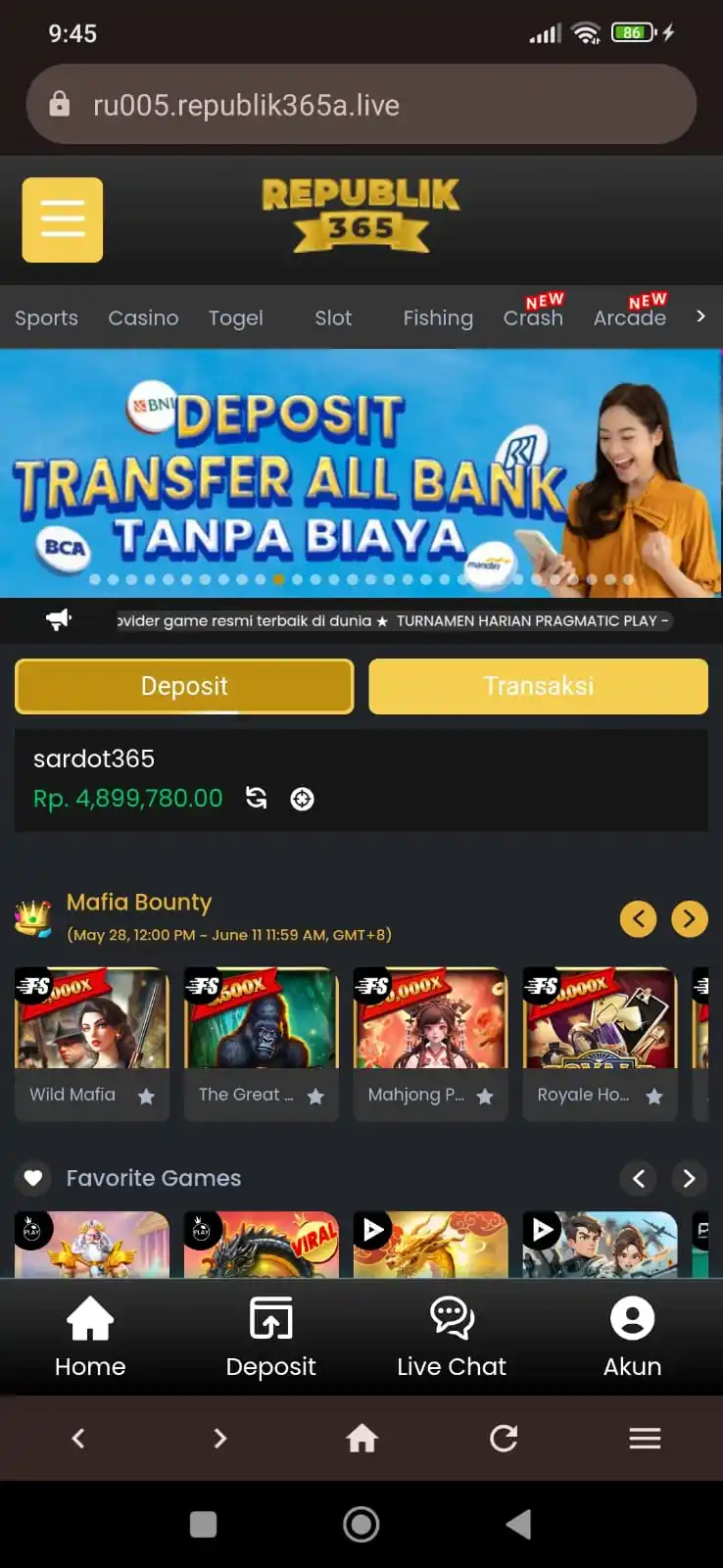Image resolution: width=723 pixels, height=1568 pixels.
Task: Open Deposit from bottom navigation
Action: 271,1337
